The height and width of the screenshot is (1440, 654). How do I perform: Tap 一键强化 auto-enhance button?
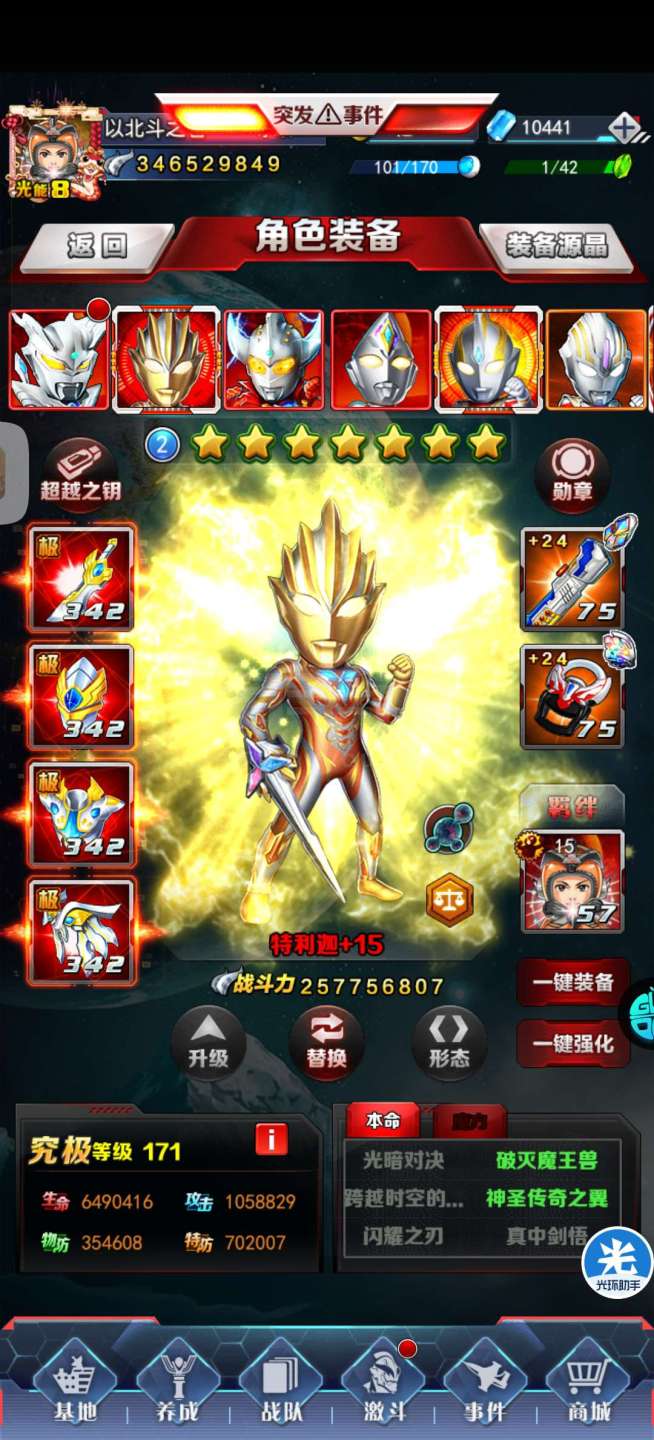click(573, 1043)
